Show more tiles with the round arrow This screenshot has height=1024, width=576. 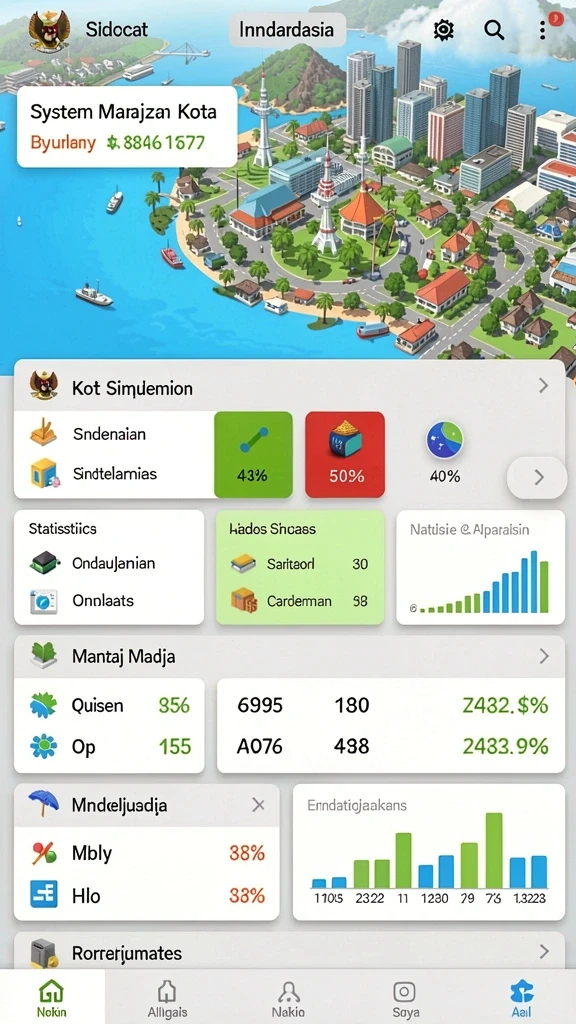click(x=537, y=478)
